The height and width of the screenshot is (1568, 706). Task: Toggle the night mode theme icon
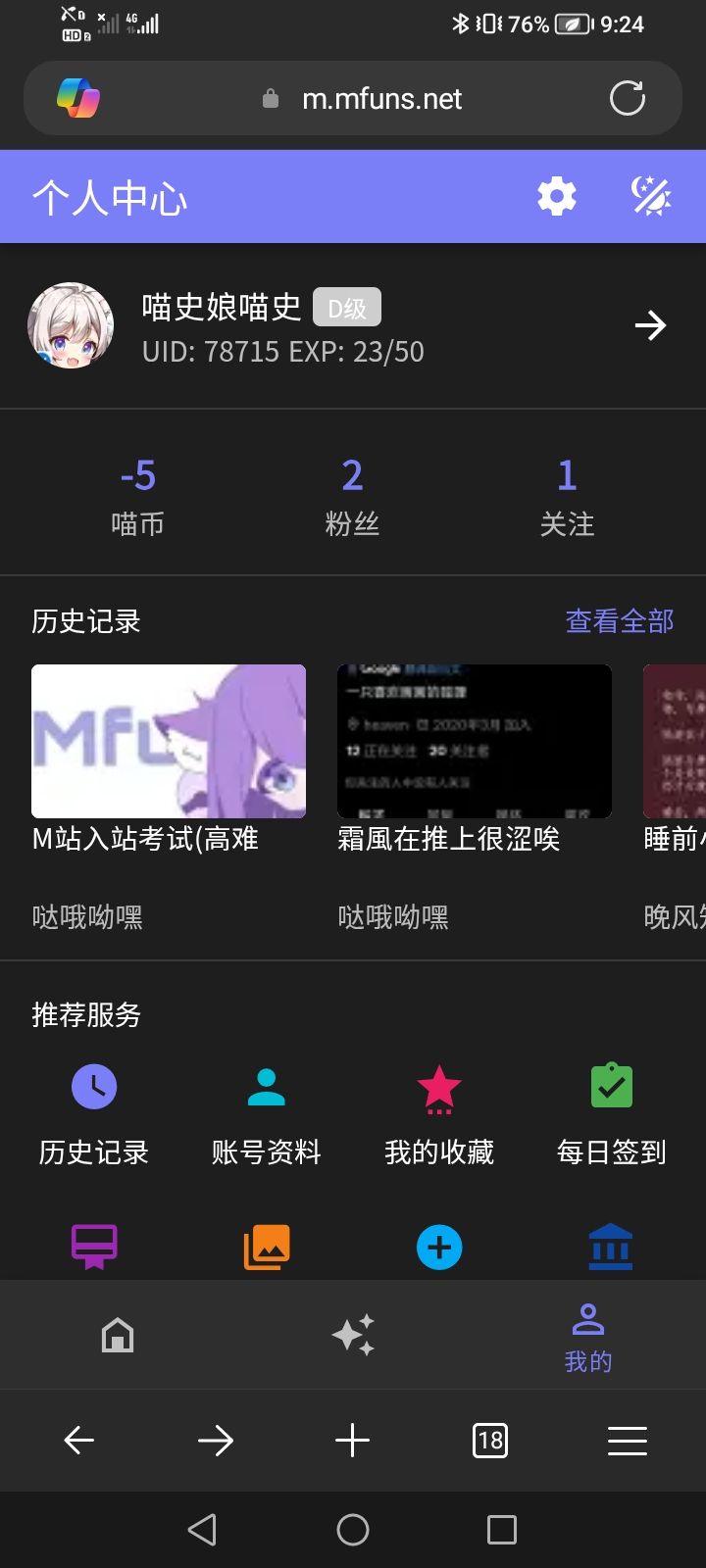coord(651,197)
